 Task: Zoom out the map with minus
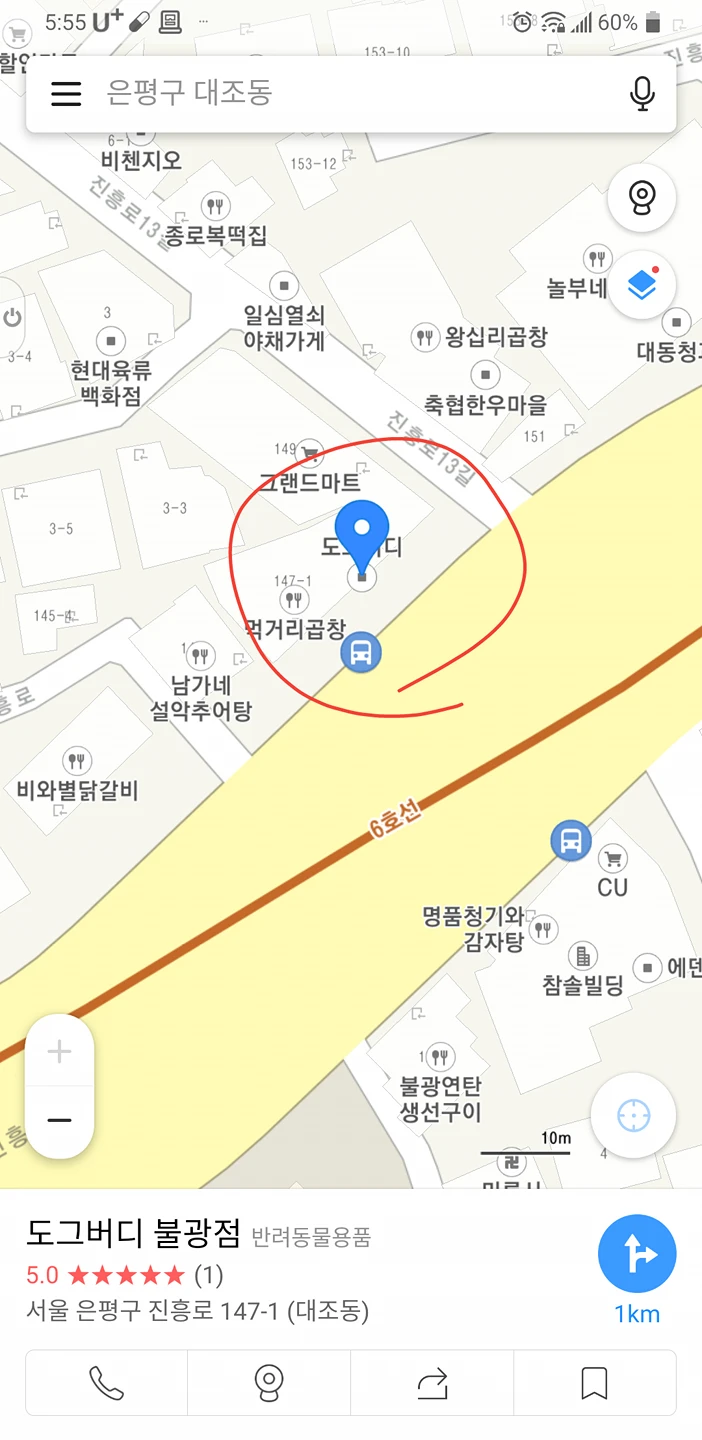pos(60,1120)
